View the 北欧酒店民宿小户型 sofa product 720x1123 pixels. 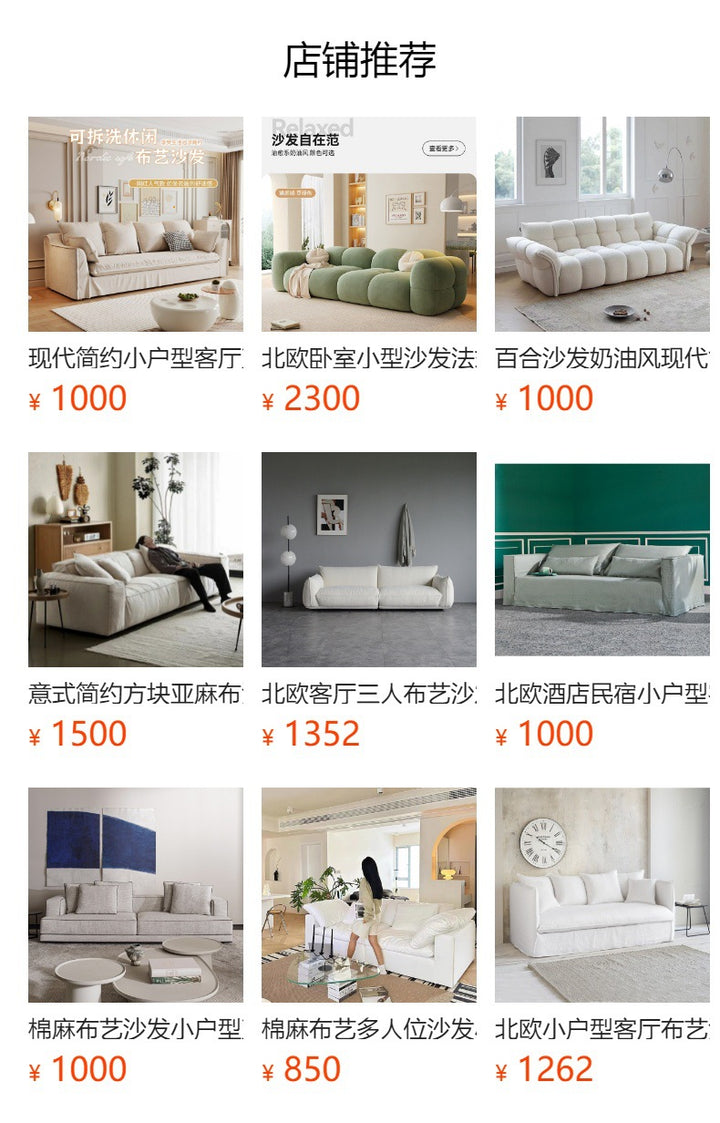602,559
